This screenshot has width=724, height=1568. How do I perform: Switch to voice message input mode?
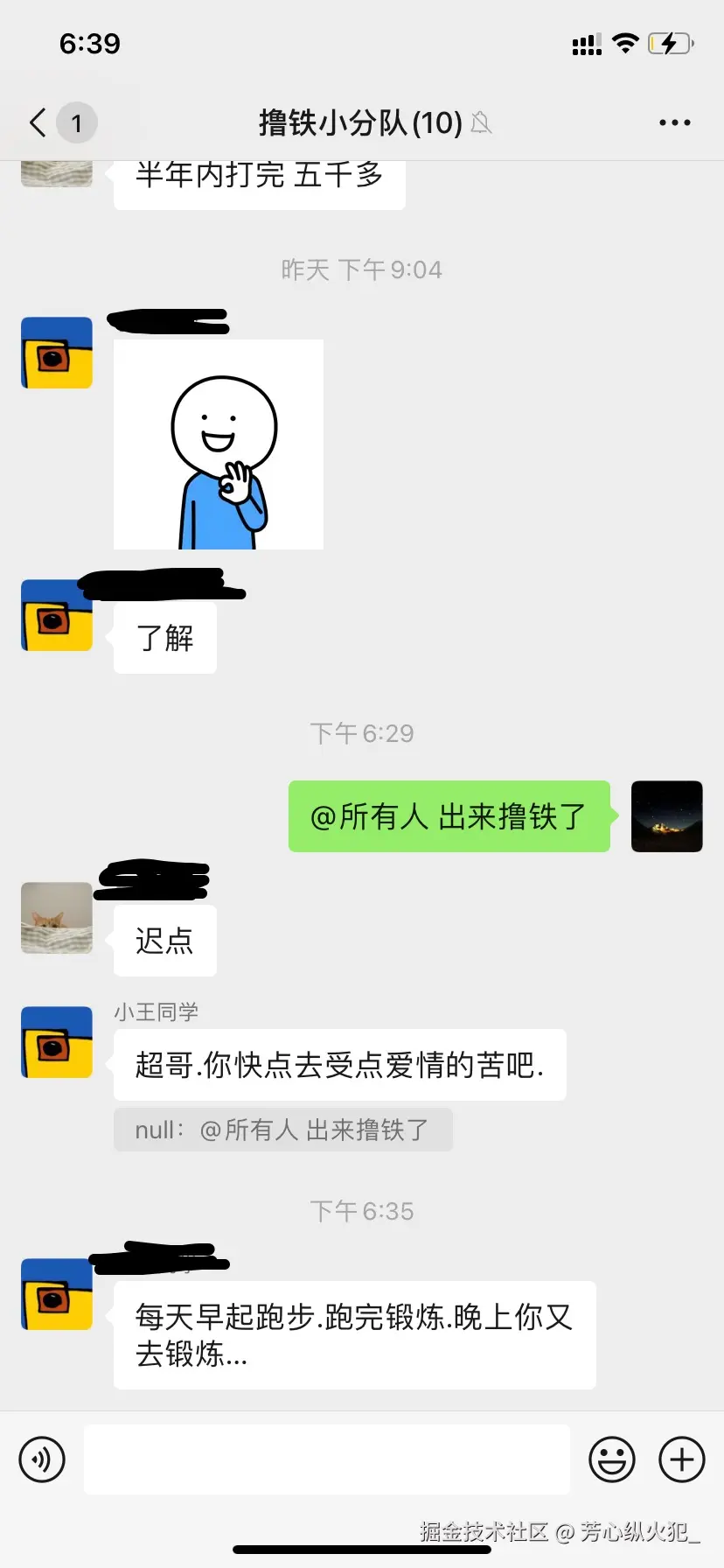pos(42,1459)
